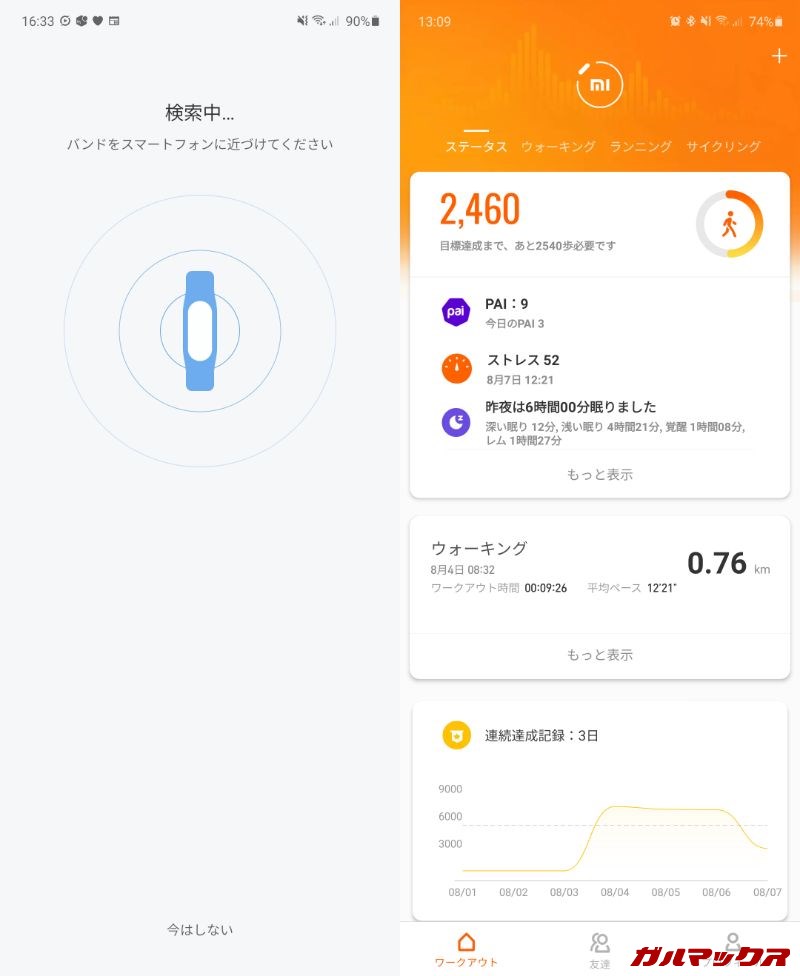Tap もっと表示 under the sleep row
This screenshot has height=976, width=800.
click(x=600, y=475)
